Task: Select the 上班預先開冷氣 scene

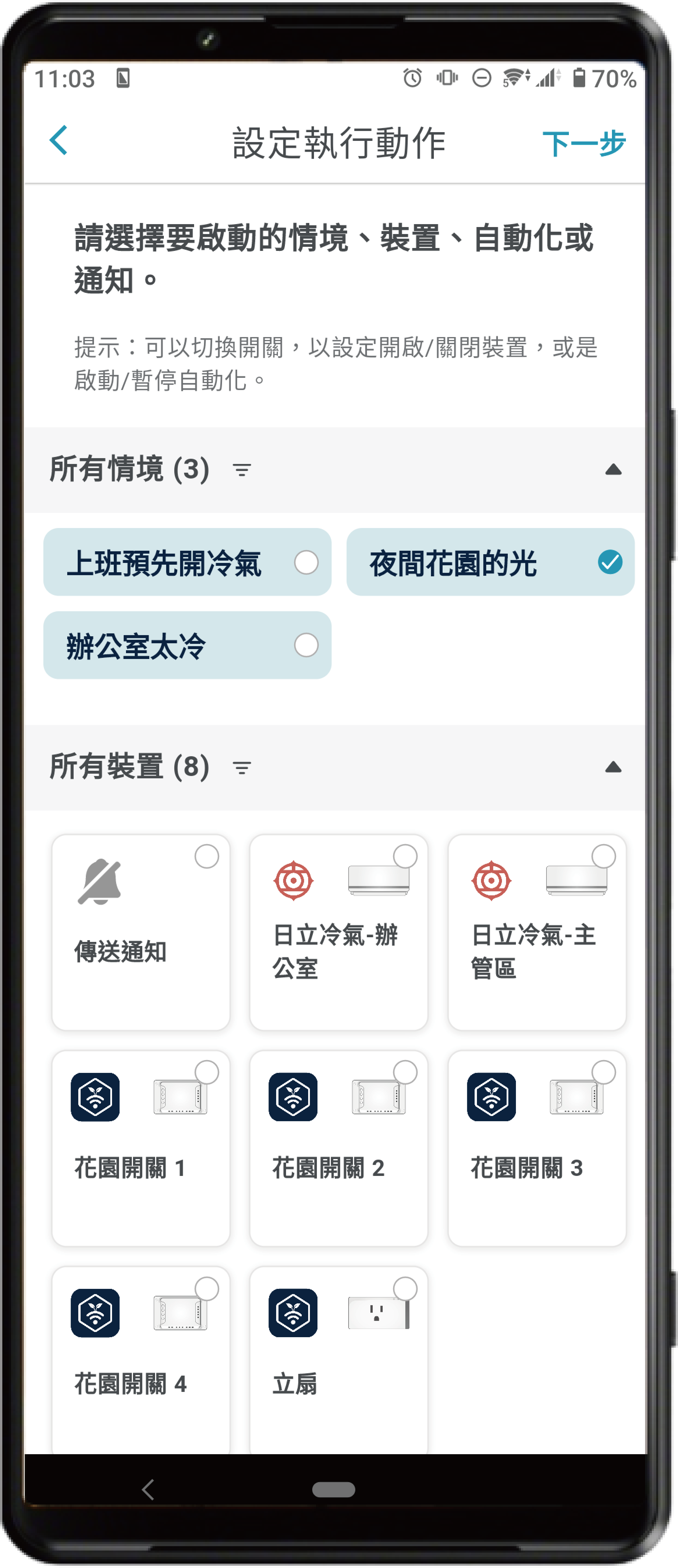Action: click(x=187, y=562)
